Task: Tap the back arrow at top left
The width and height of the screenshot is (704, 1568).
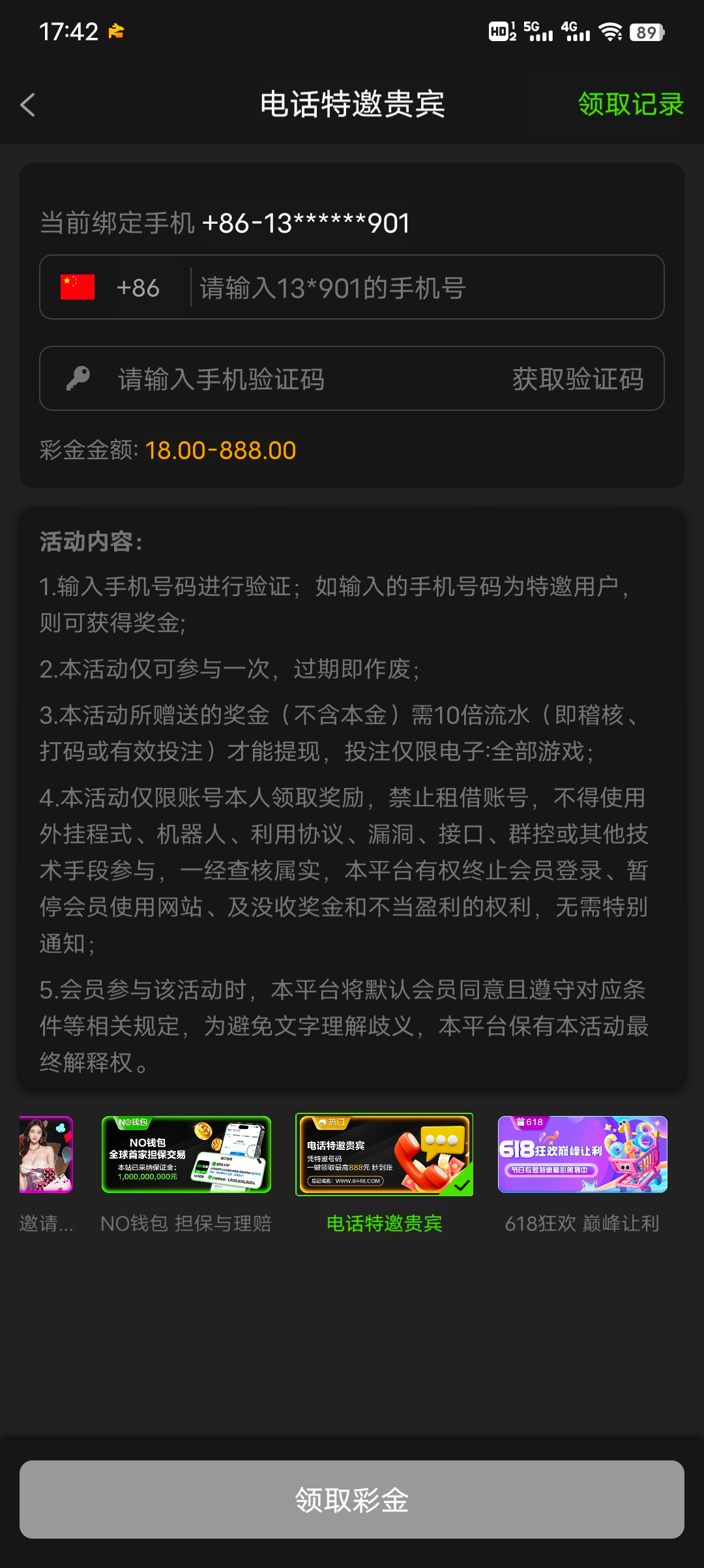Action: [29, 105]
